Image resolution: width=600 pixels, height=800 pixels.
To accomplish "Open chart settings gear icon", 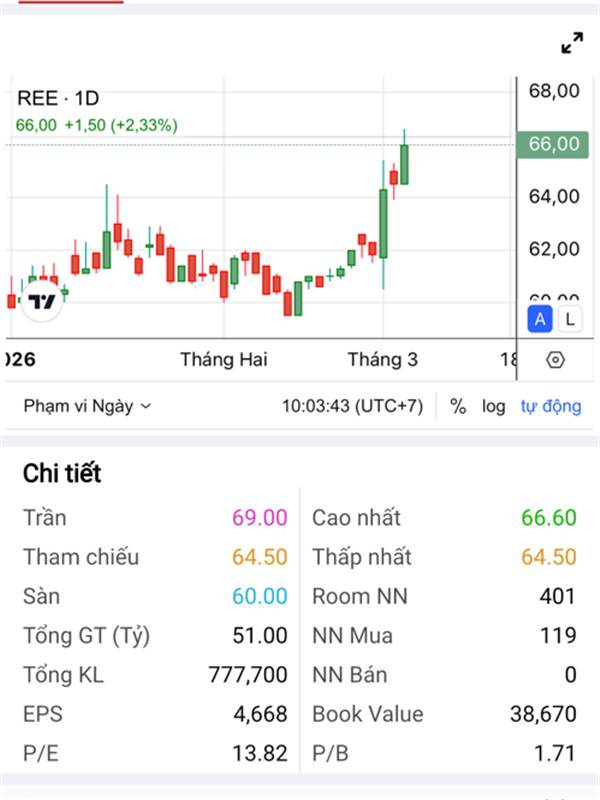I will [557, 360].
